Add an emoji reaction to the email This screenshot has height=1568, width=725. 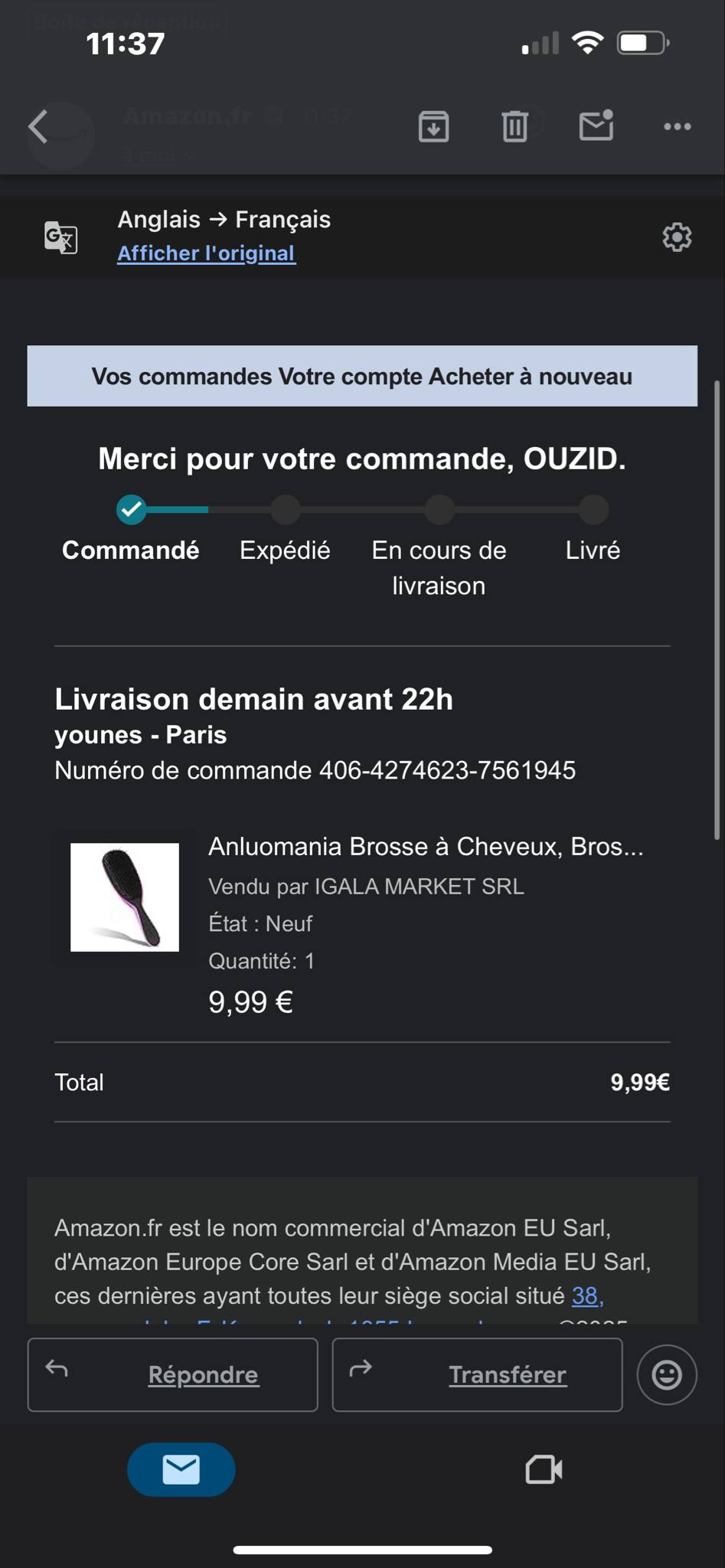[x=667, y=1375]
